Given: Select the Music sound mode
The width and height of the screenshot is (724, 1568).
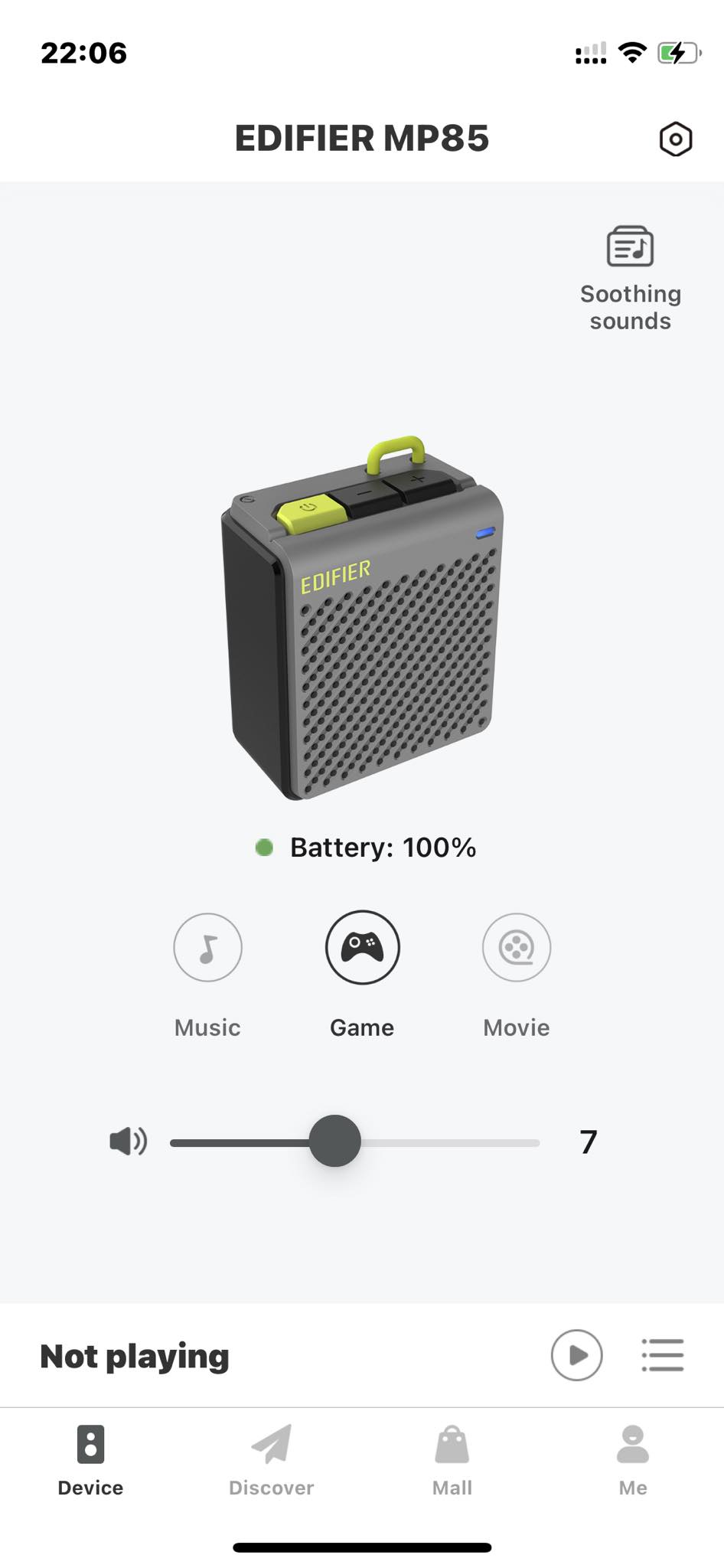Looking at the screenshot, I should point(207,948).
